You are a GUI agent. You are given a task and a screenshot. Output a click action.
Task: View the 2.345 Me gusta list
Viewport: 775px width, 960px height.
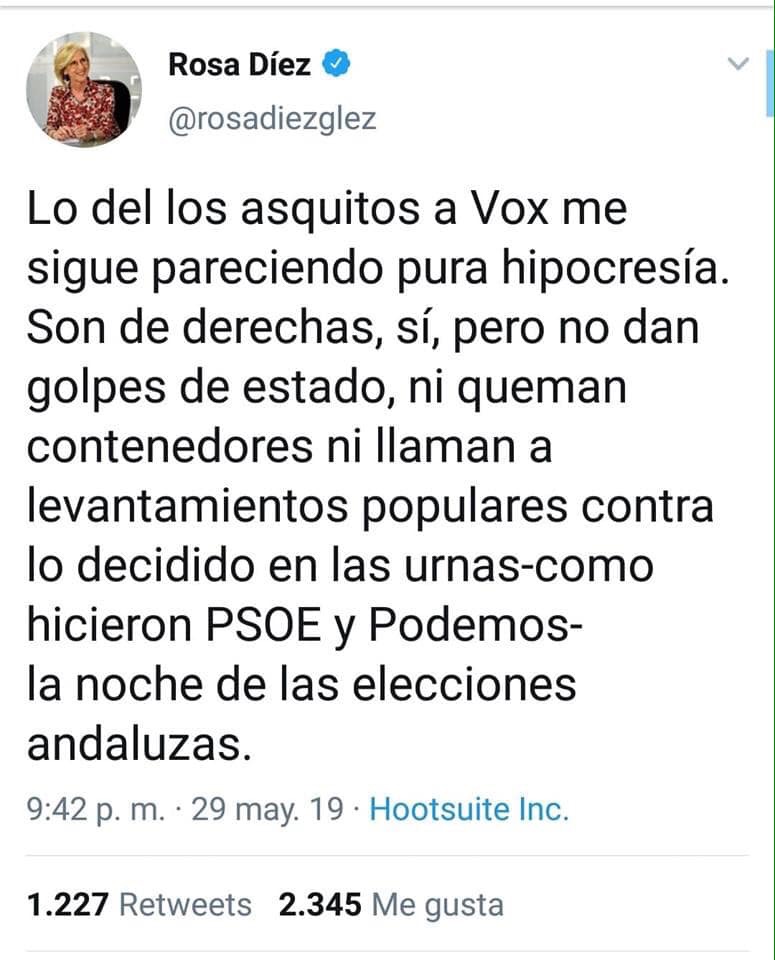coord(391,905)
